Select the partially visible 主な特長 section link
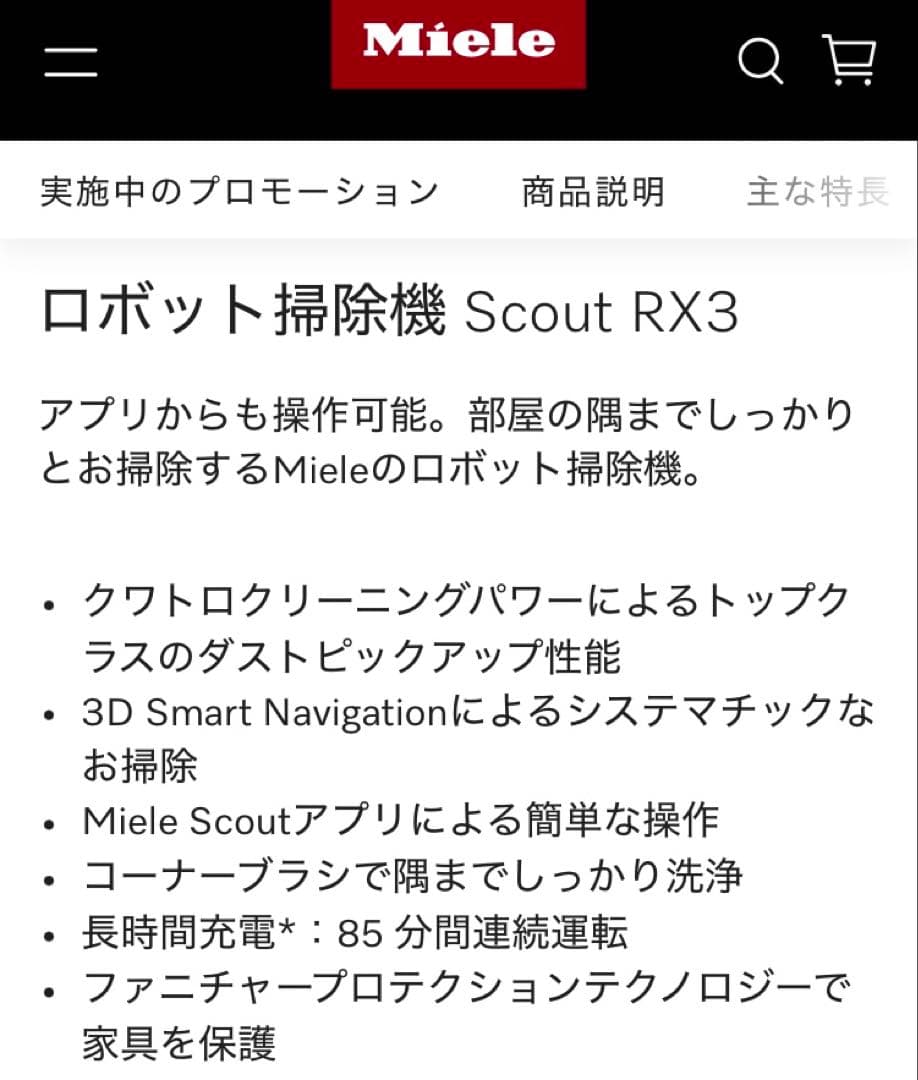The height and width of the screenshot is (1080, 918). 818,192
